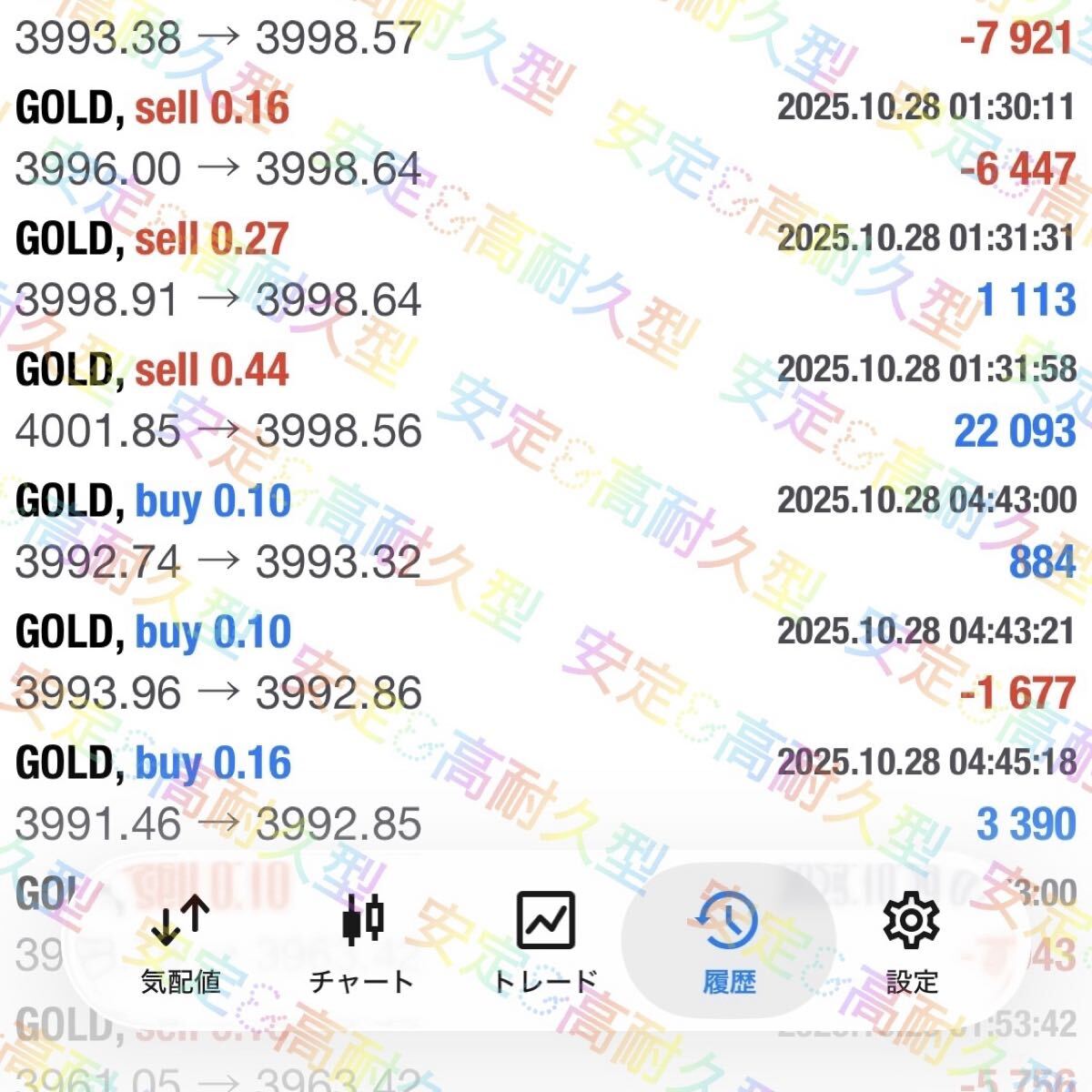Go to the トレード trade tab
The width and height of the screenshot is (1092, 1092).
tap(545, 942)
